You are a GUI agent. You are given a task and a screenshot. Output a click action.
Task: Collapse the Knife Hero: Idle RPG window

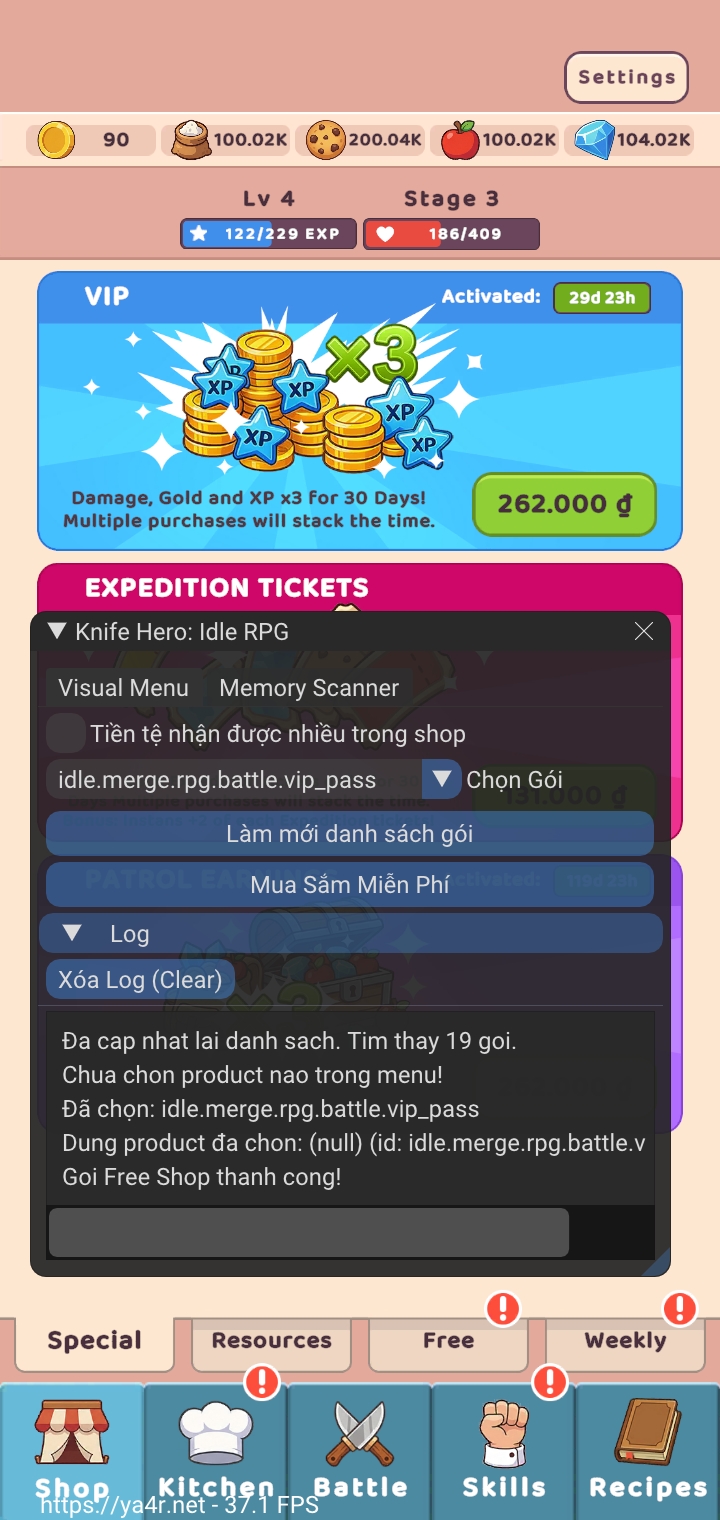click(x=57, y=631)
